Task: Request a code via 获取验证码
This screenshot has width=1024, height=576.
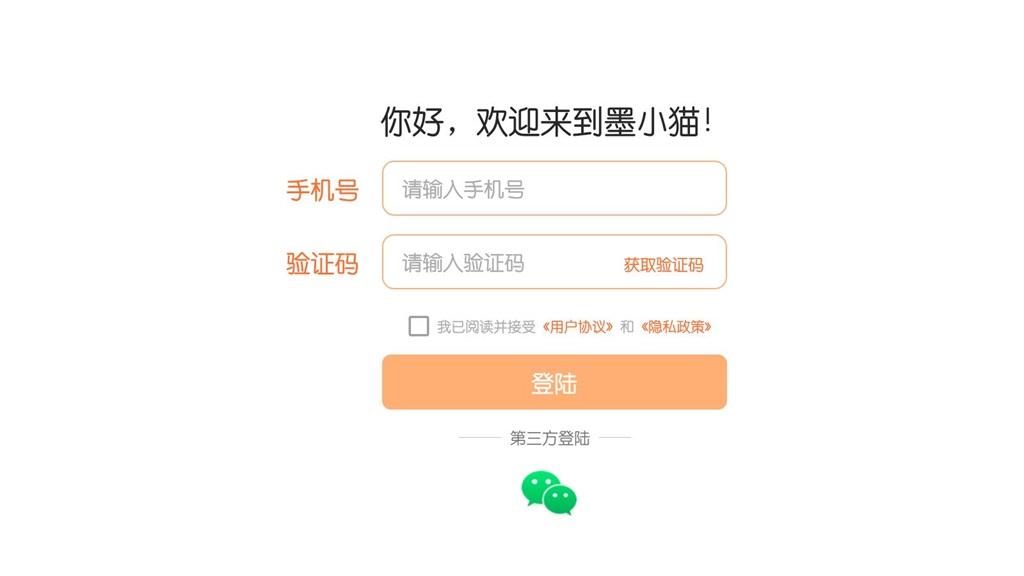Action: click(x=663, y=265)
